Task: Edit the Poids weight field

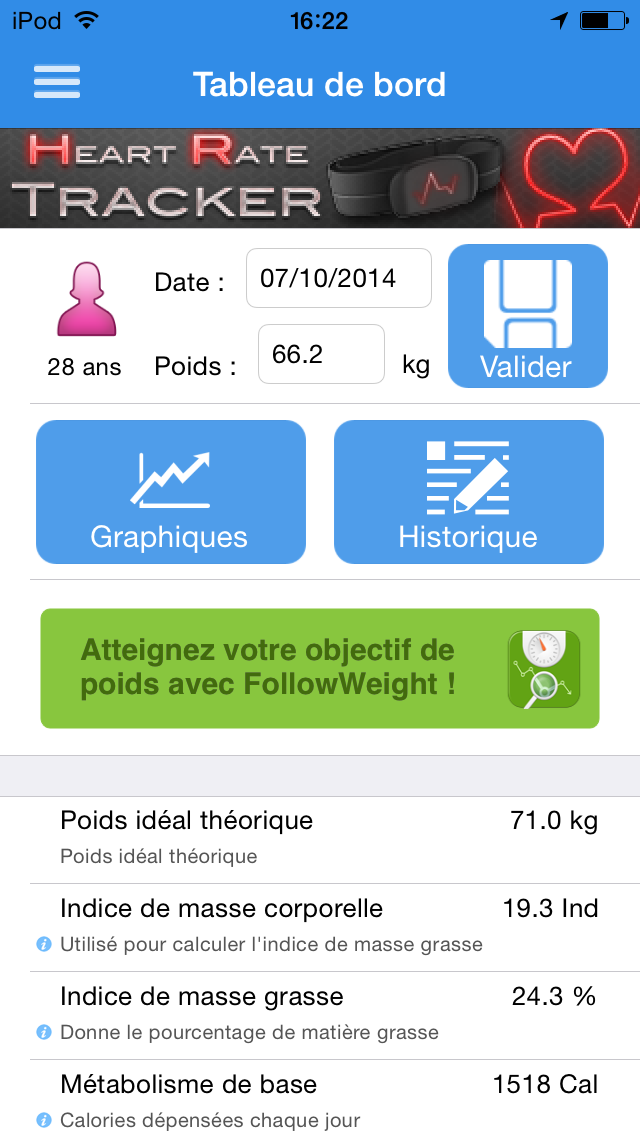Action: pos(321,354)
